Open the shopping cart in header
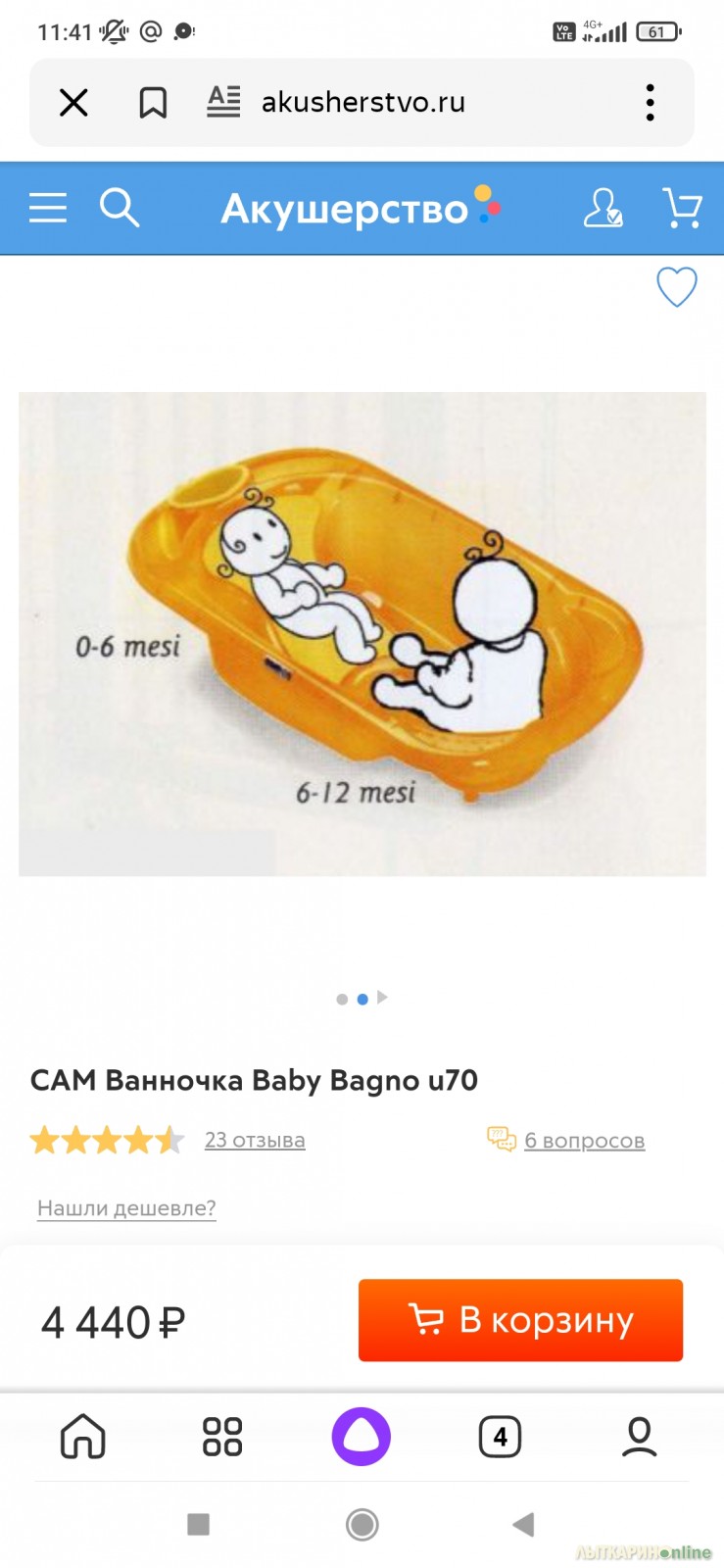The width and height of the screenshot is (724, 1568). point(682,208)
